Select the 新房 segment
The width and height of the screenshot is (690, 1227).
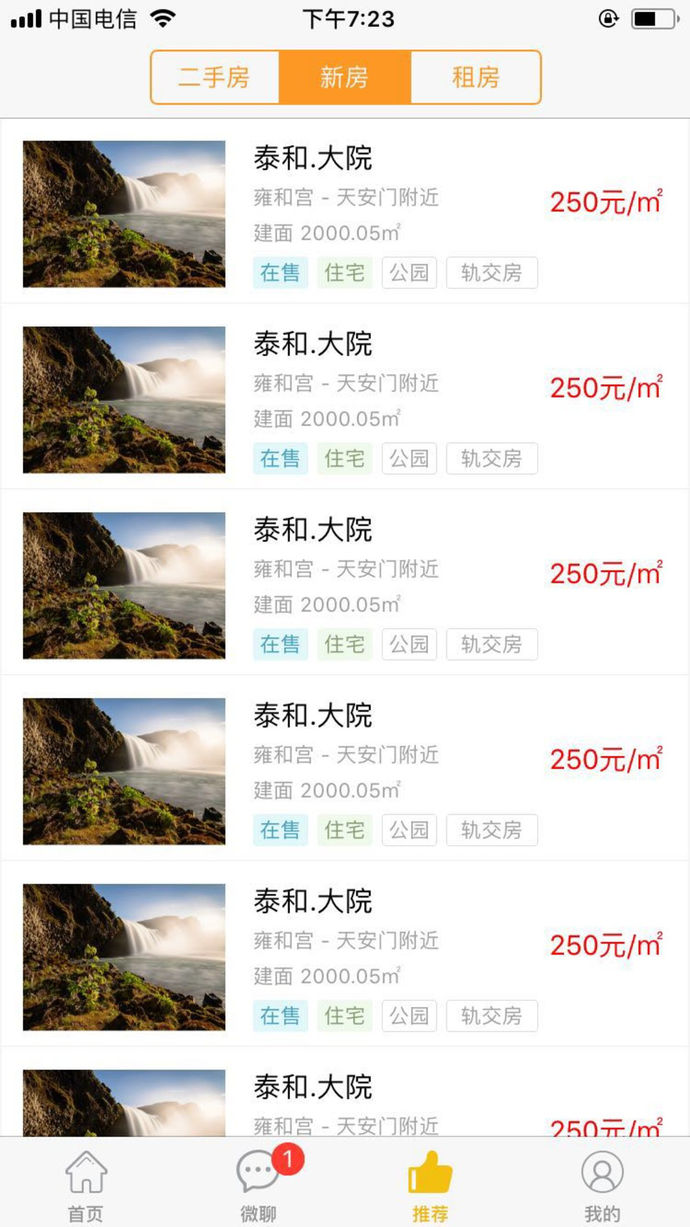point(345,78)
